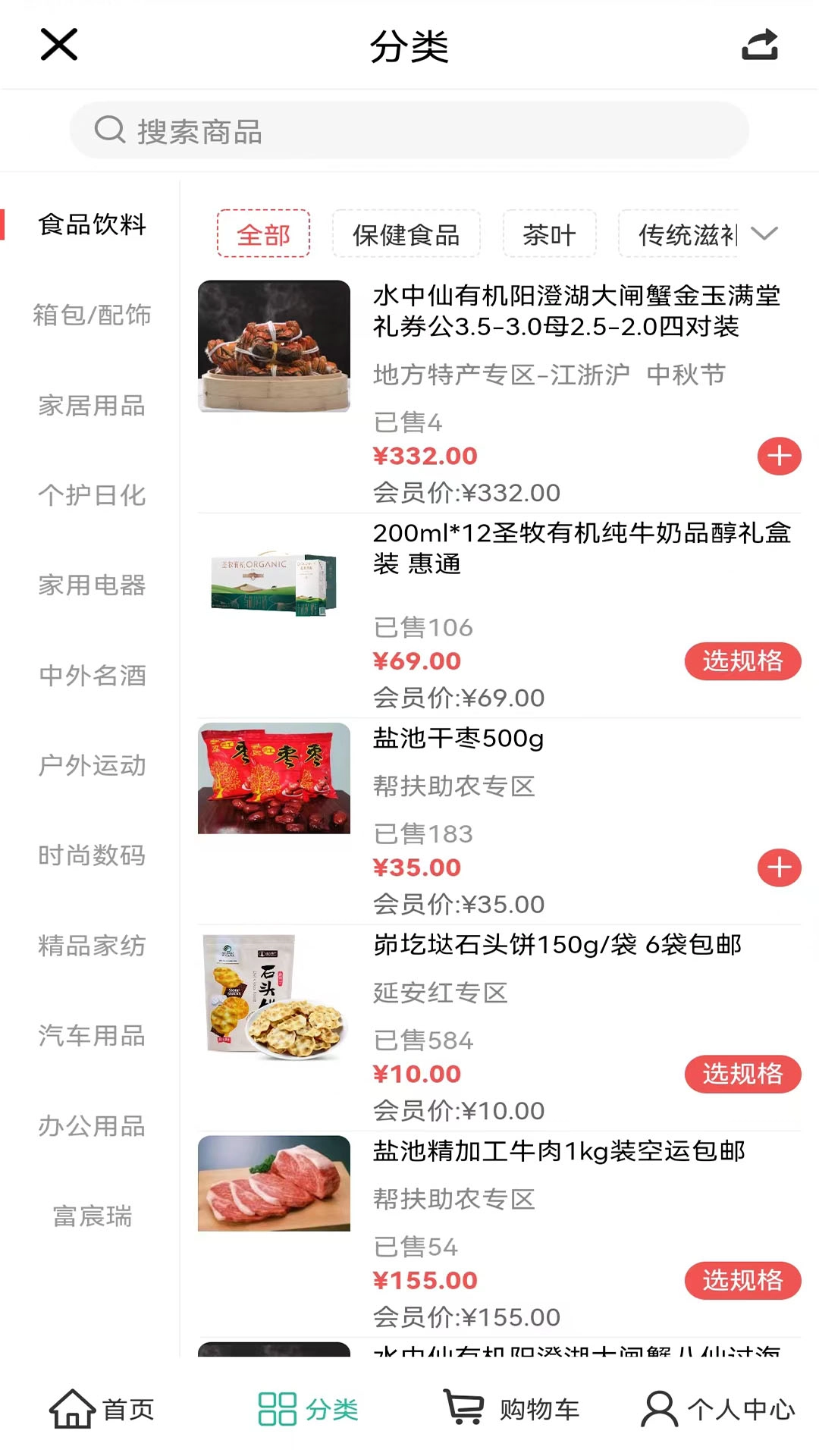Open the shopping cart icon
This screenshot has width=819, height=1456.
(x=463, y=1408)
